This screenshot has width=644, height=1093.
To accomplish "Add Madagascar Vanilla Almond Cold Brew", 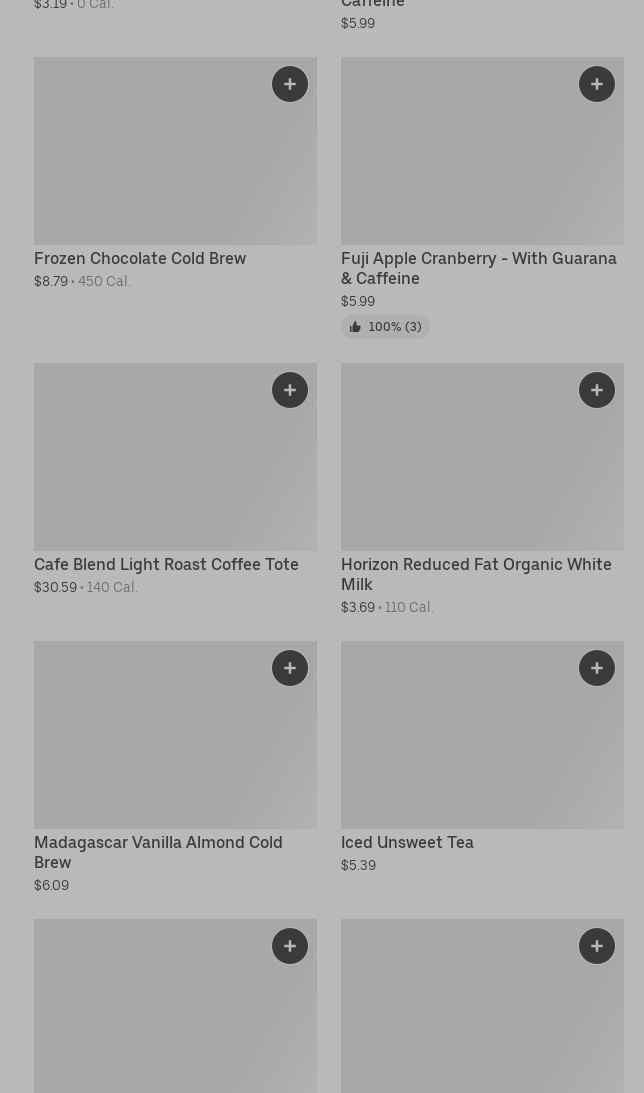I will (290, 668).
